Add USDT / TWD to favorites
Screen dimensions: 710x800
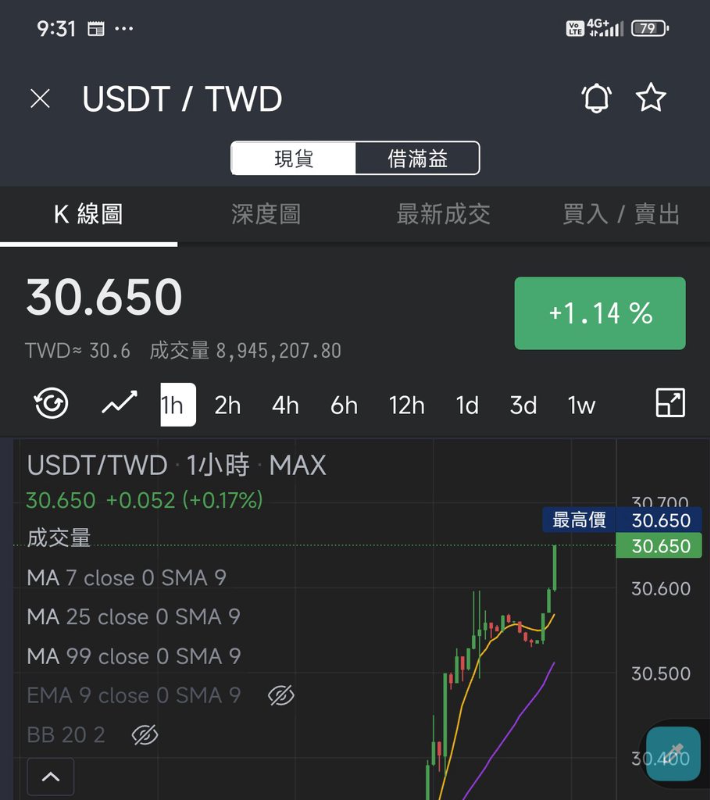tap(651, 98)
